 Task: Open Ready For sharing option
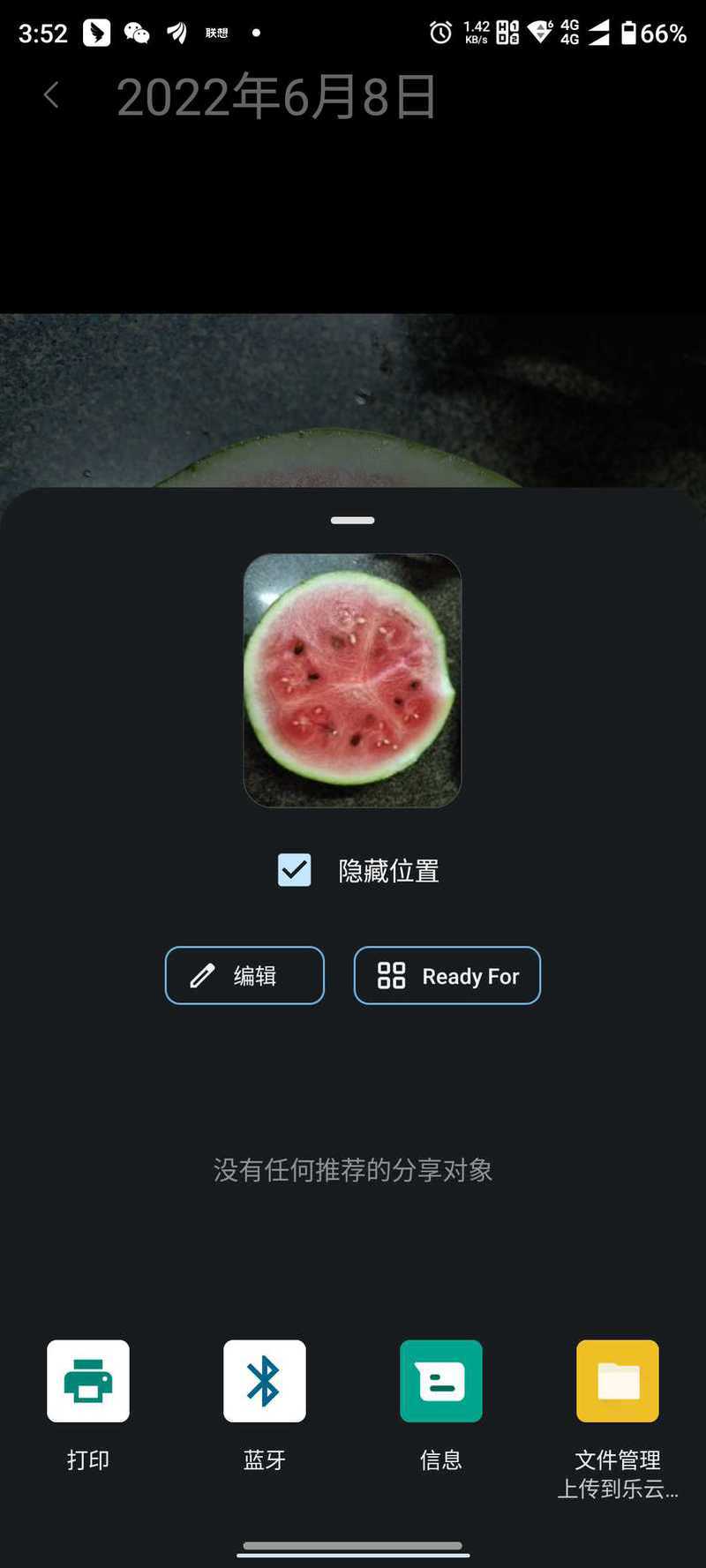447,975
